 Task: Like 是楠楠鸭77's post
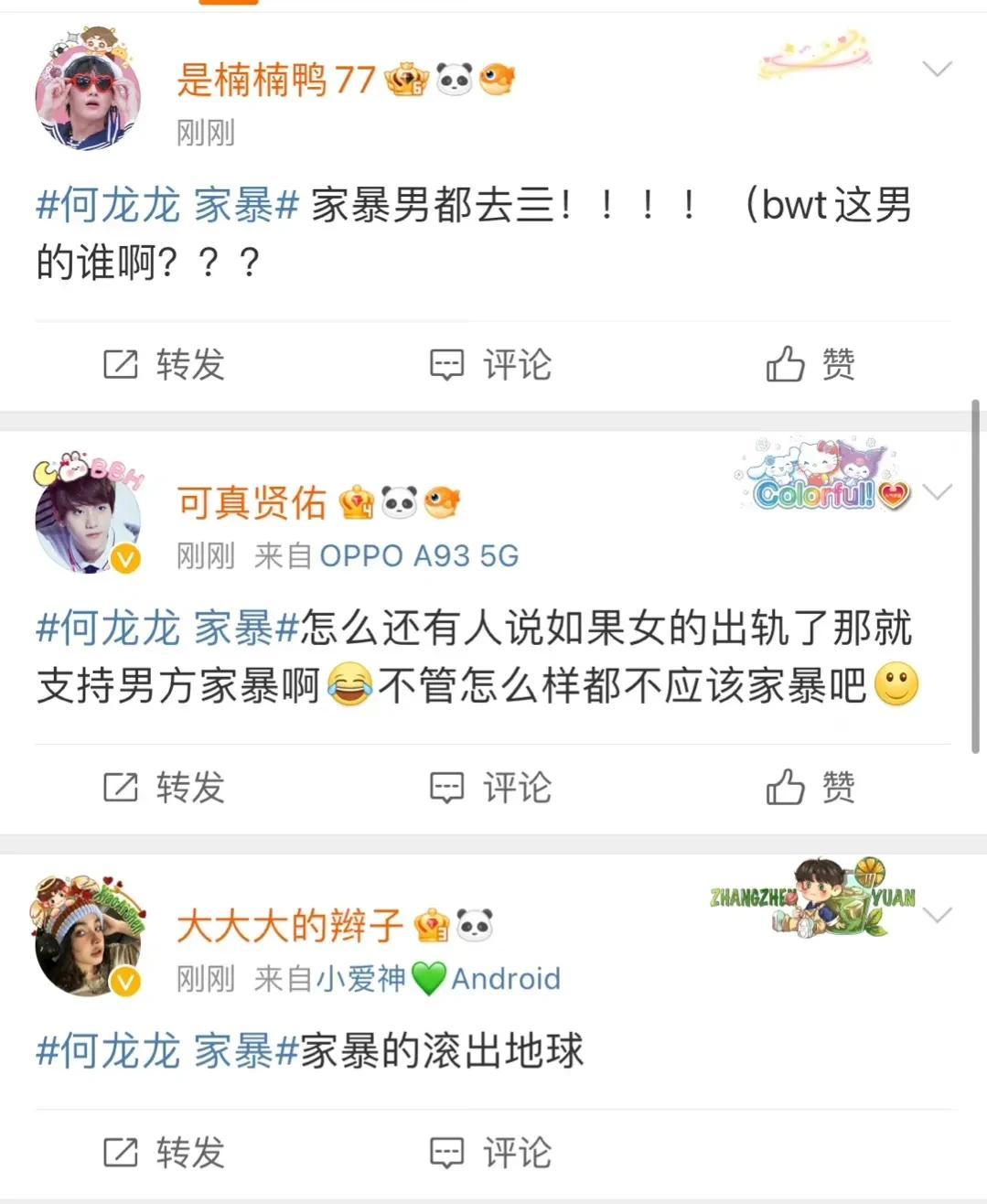click(810, 364)
